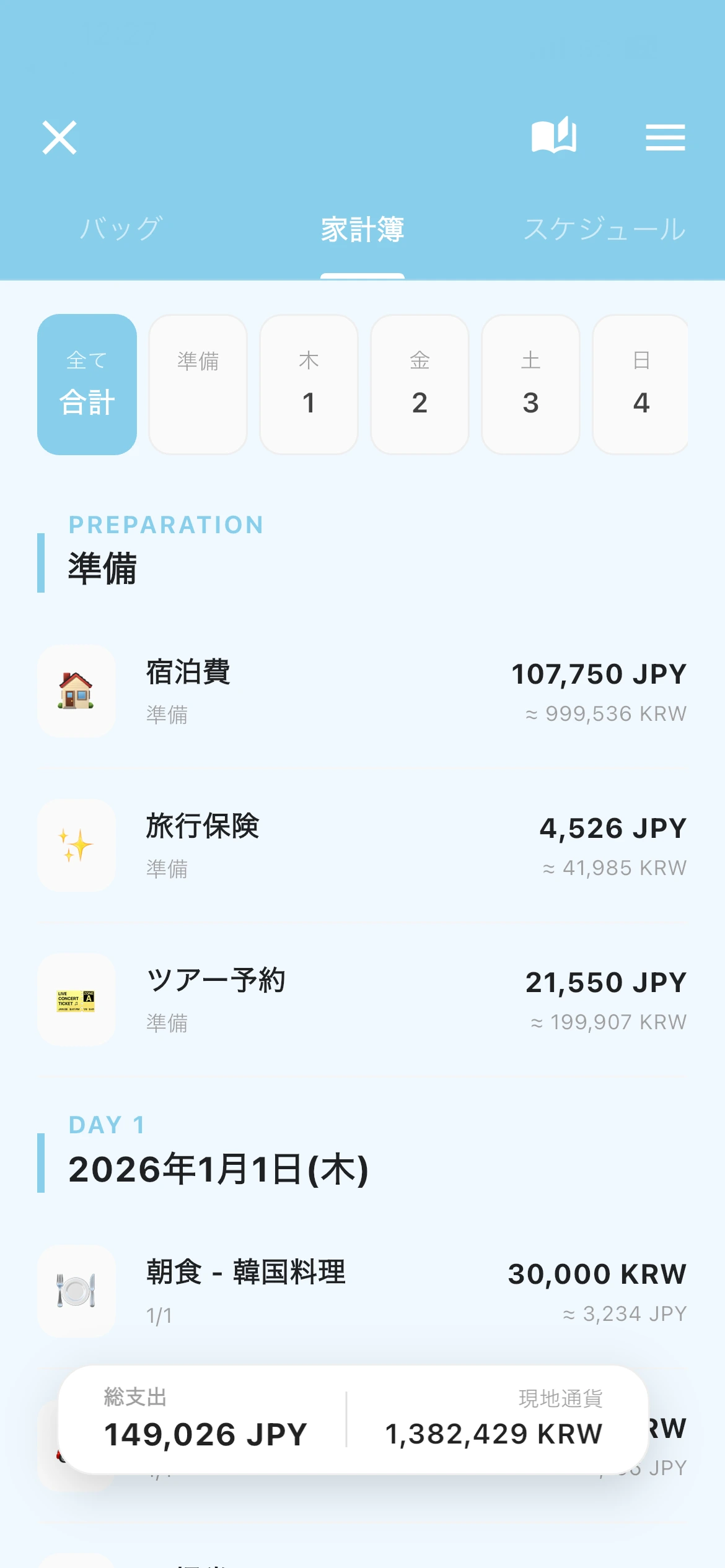Switch to the バッグ tab
The image size is (725, 1568).
coord(121,229)
